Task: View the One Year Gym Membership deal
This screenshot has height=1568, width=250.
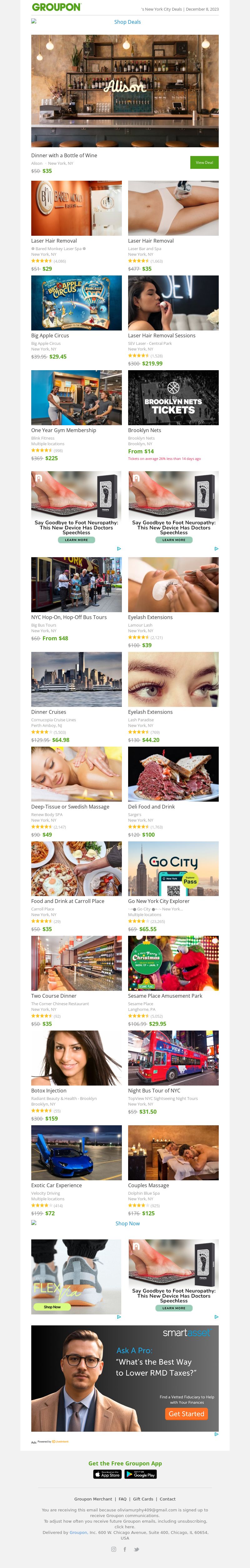Action: (x=76, y=397)
